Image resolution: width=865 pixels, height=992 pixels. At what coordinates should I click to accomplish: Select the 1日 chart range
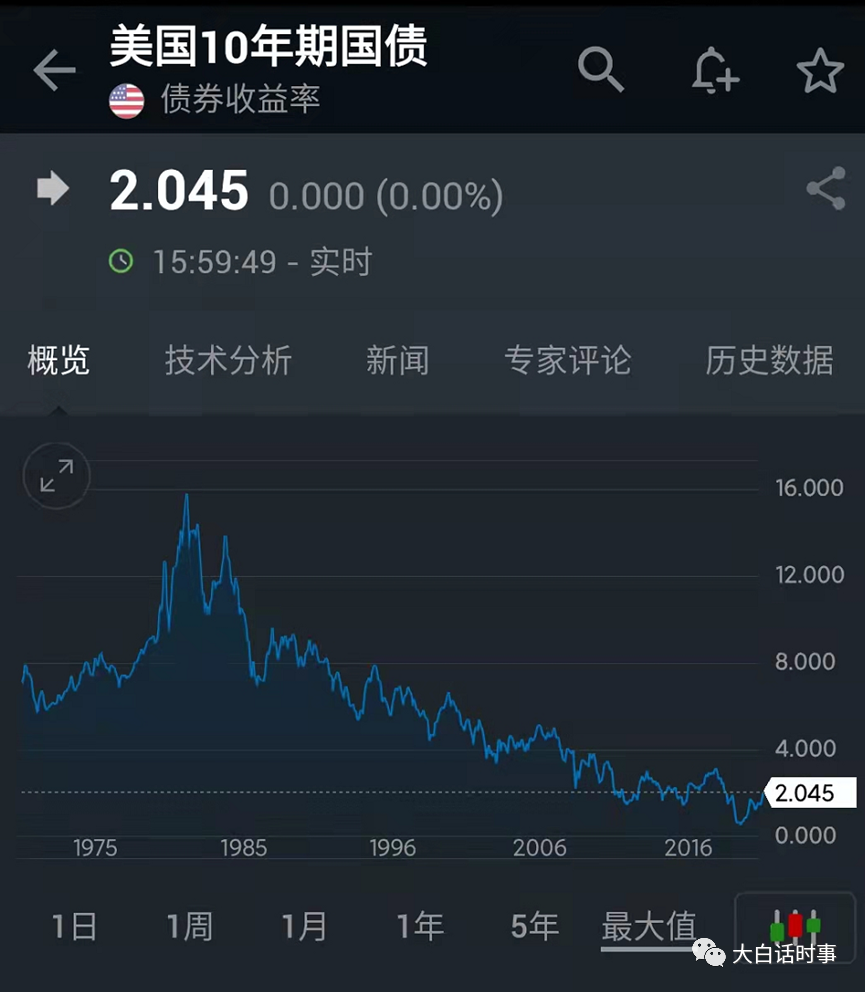(x=75, y=927)
